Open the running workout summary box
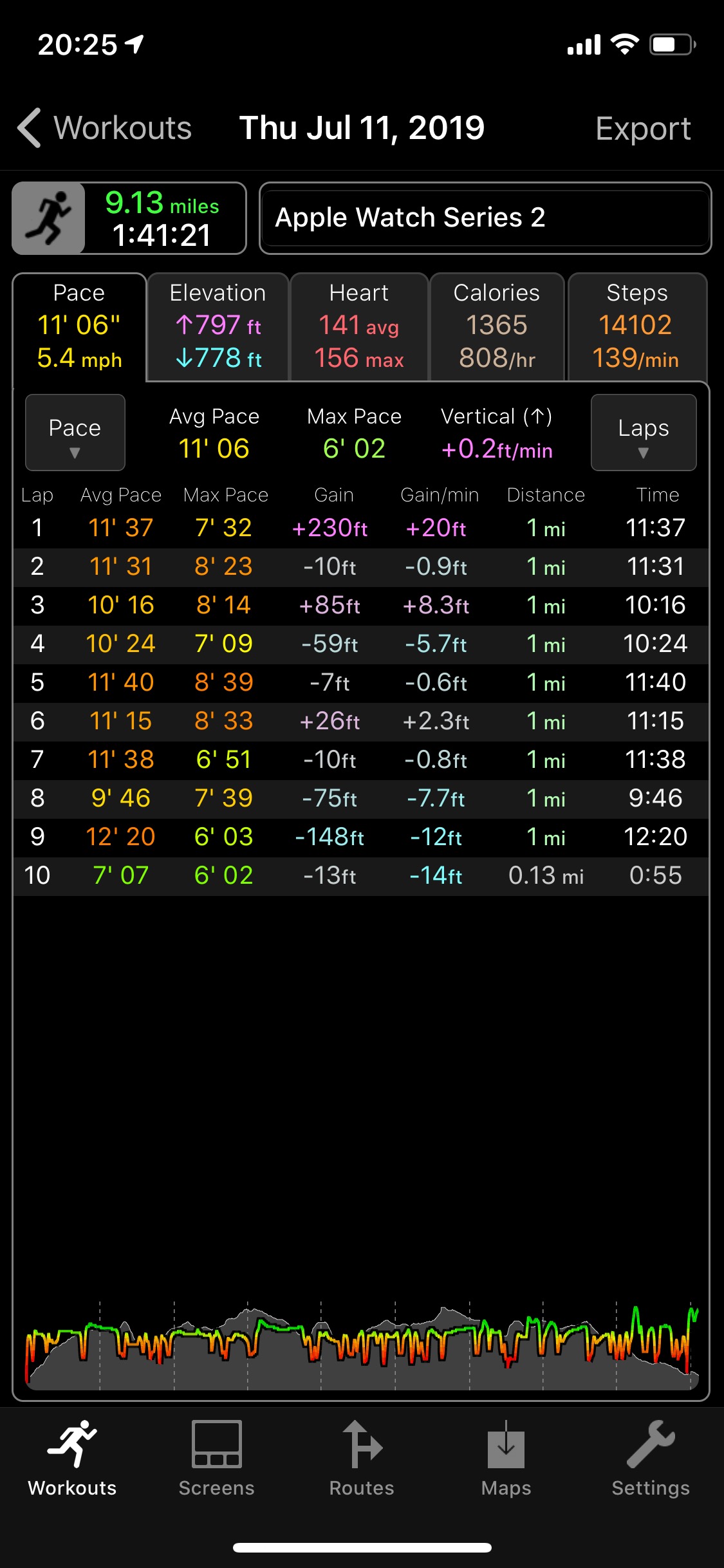The image size is (724, 1568). [129, 218]
